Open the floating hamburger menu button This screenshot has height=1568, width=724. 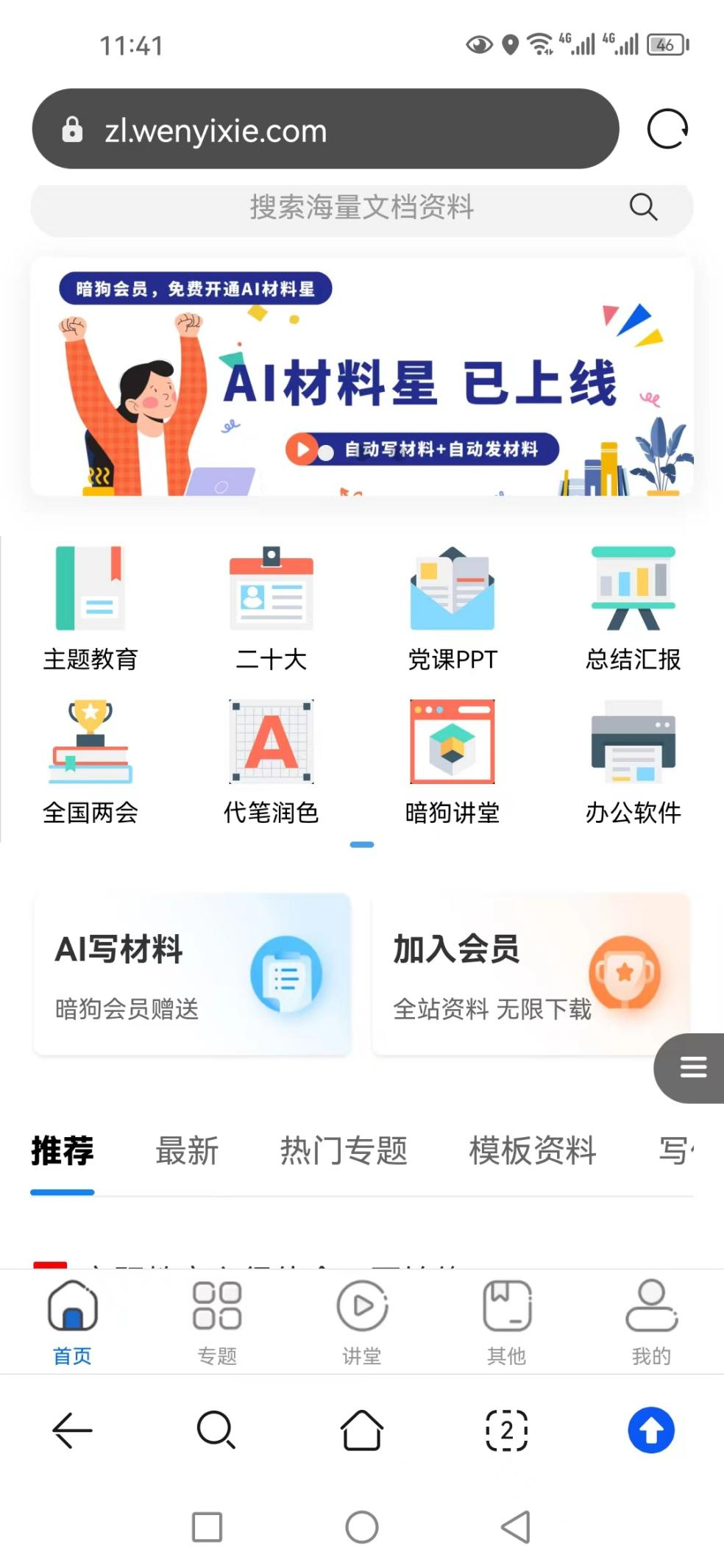point(692,1067)
